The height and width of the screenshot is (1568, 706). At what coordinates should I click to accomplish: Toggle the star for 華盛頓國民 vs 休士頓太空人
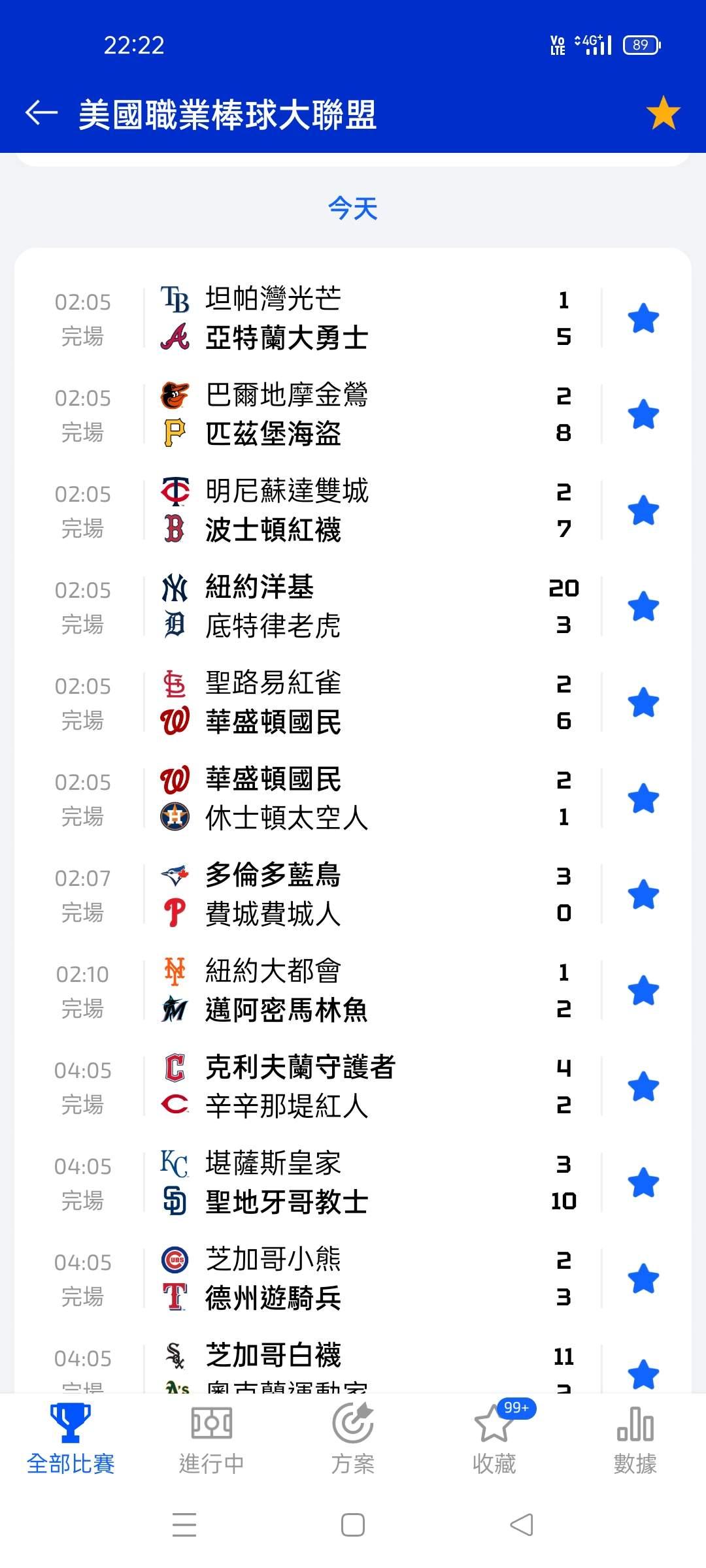point(643,799)
